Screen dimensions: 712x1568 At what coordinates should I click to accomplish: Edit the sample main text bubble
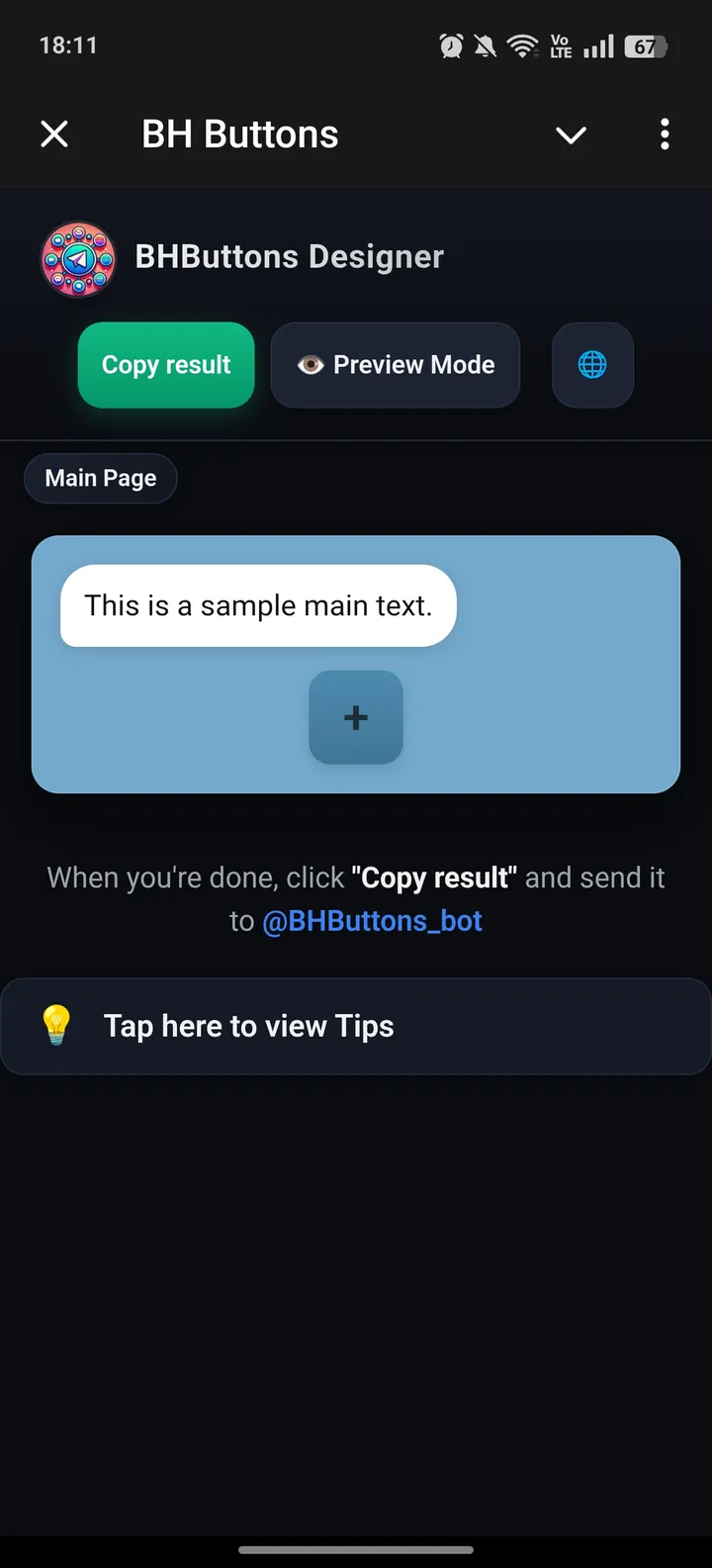pyautogui.click(x=258, y=605)
